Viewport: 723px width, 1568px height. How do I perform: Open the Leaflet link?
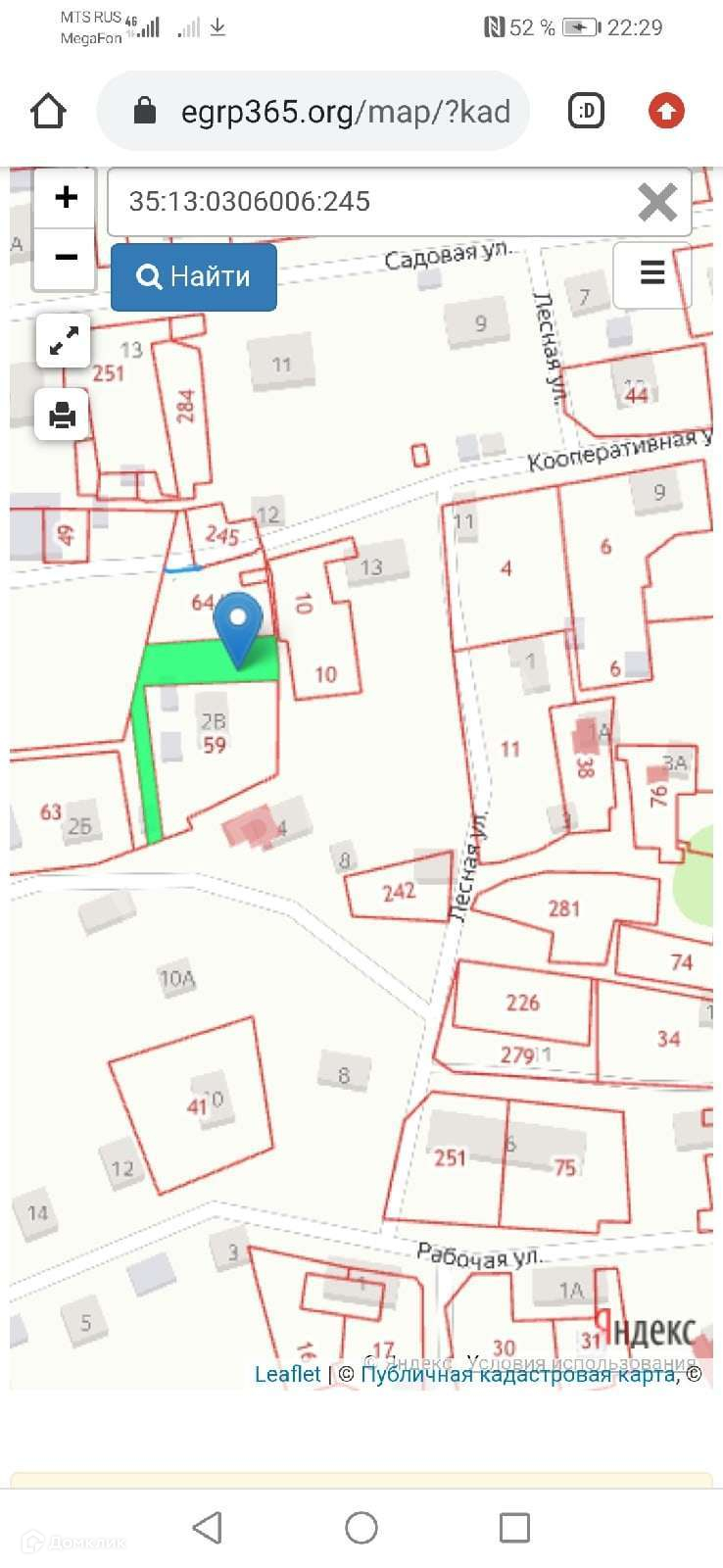click(x=287, y=1374)
